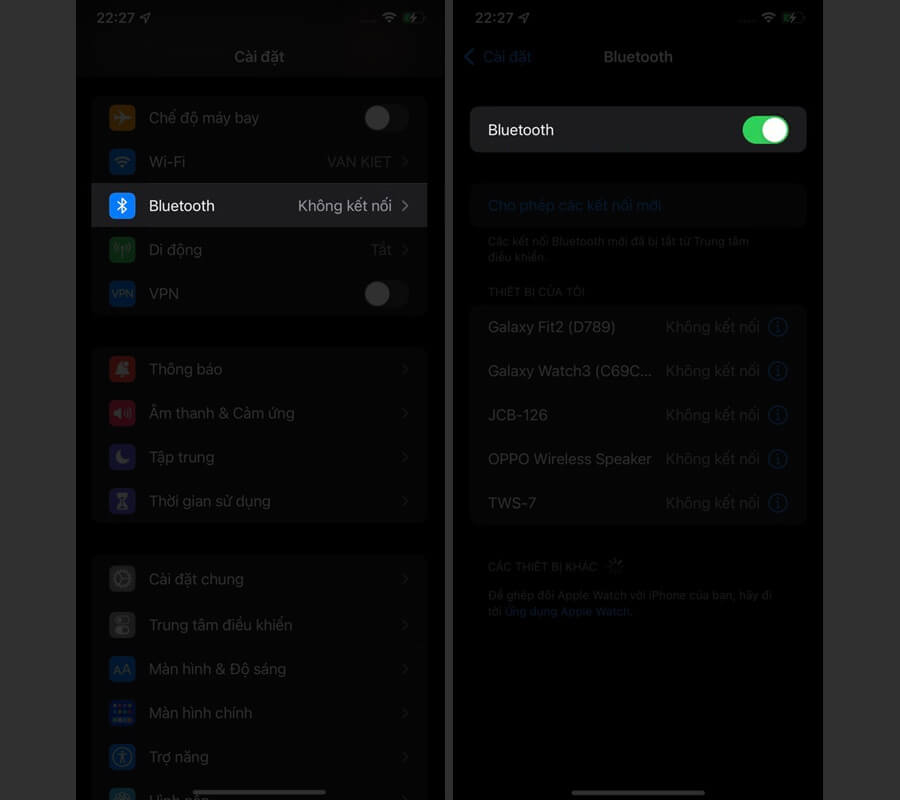
Task: Open Âm thanh & Cảm ứng
Action: [x=258, y=413]
